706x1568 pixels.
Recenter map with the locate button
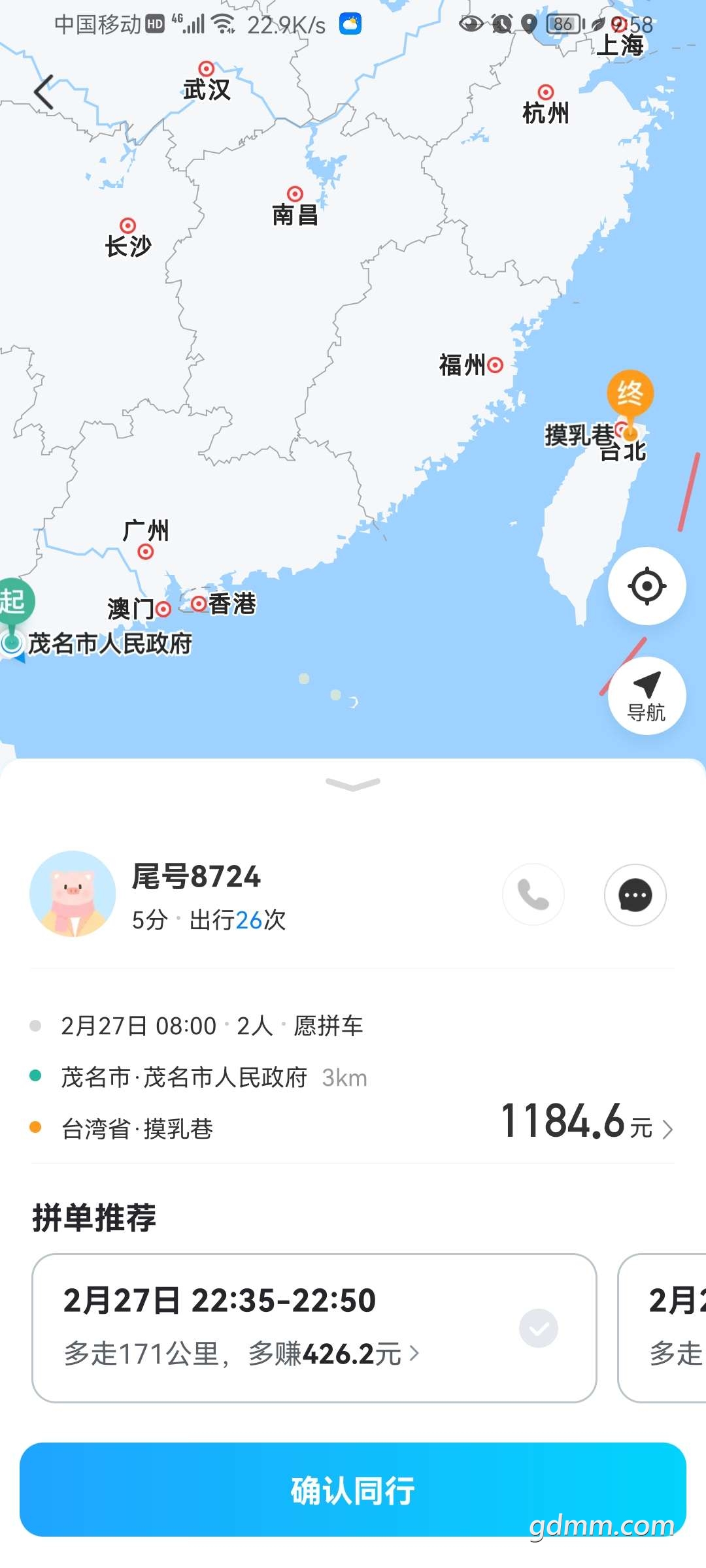[x=647, y=586]
